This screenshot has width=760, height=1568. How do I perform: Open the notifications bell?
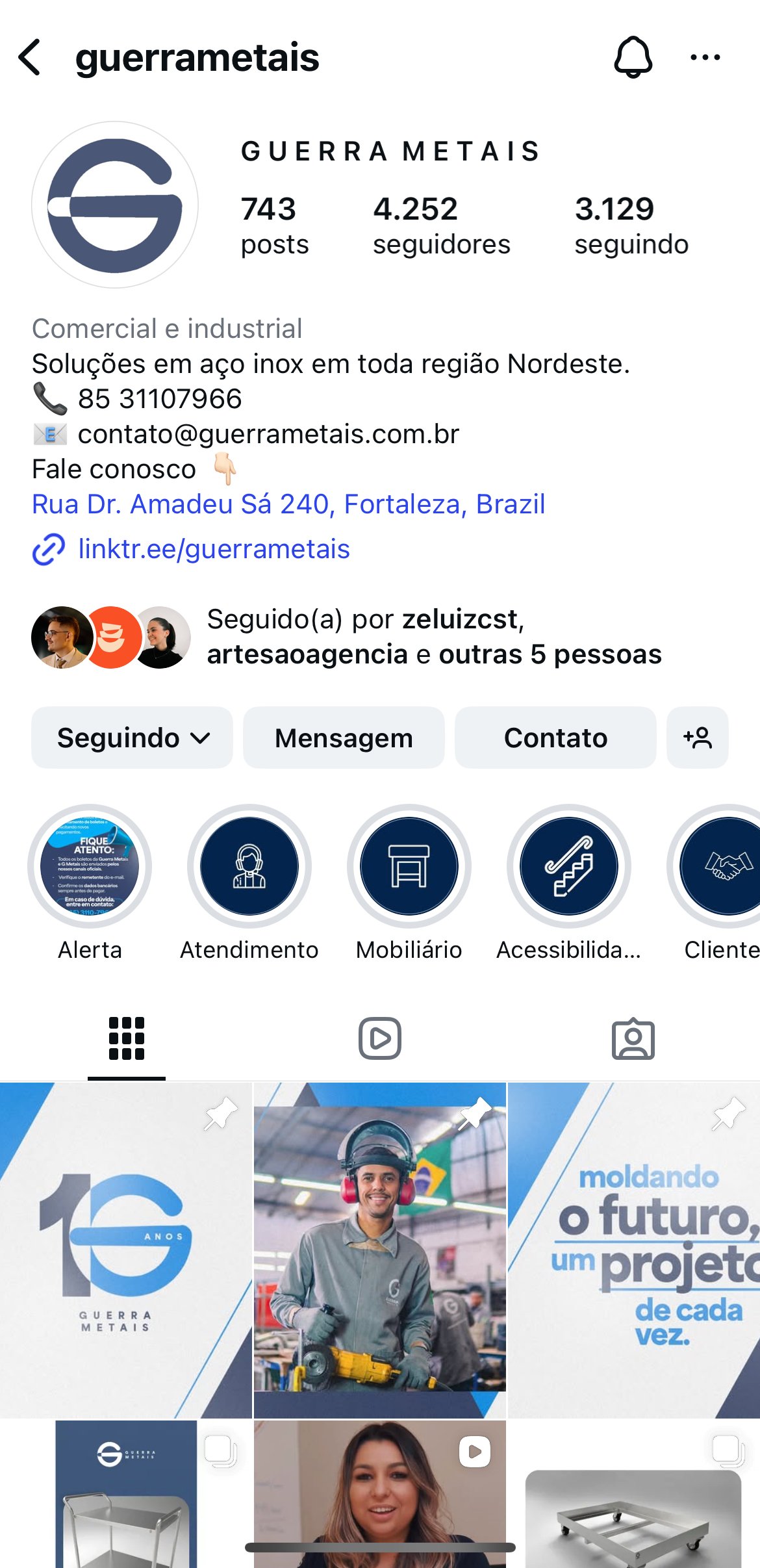coord(633,57)
